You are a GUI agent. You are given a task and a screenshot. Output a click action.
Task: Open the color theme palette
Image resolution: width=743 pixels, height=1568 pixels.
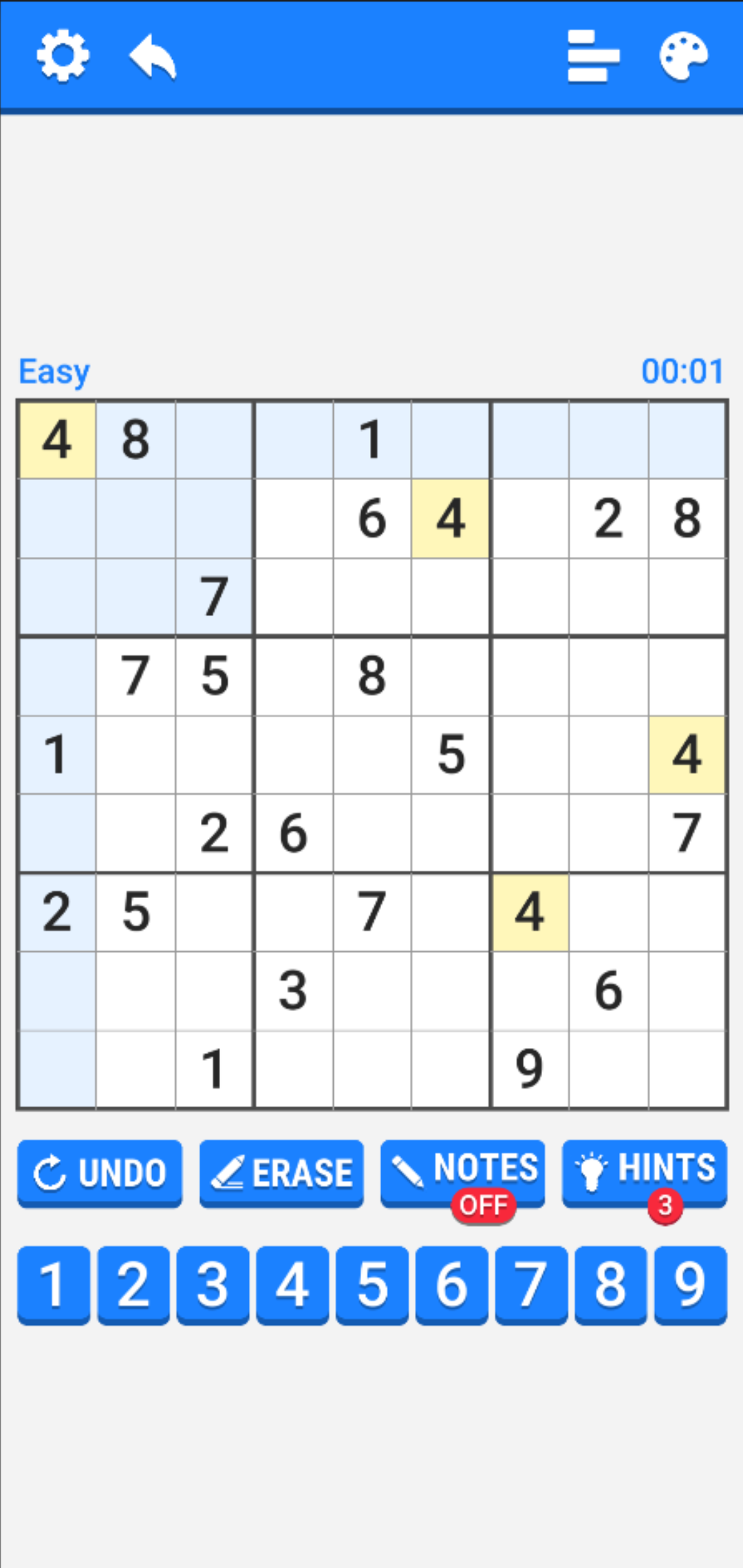(683, 56)
